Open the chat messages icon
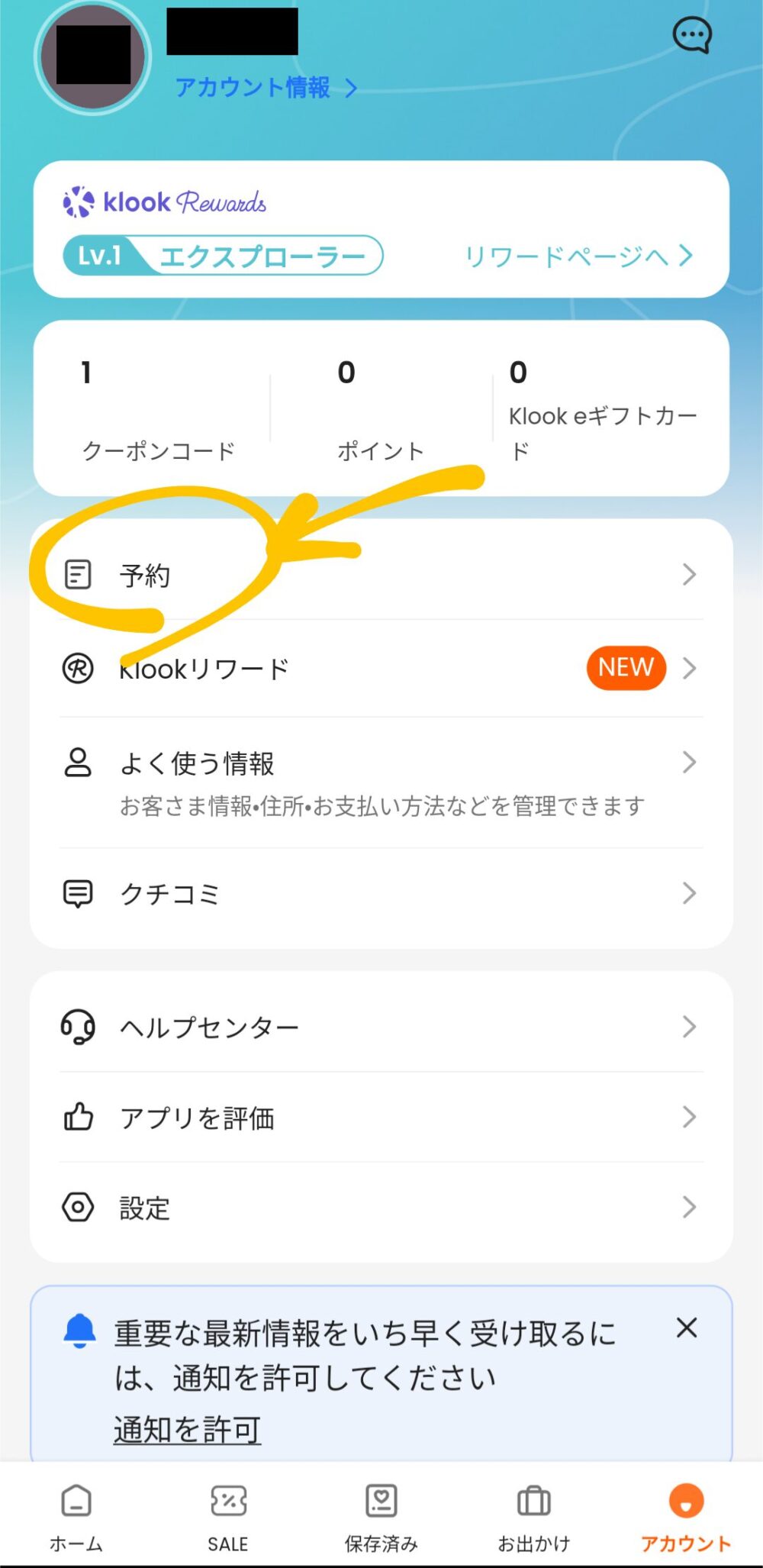This screenshot has height=1568, width=763. (x=692, y=35)
